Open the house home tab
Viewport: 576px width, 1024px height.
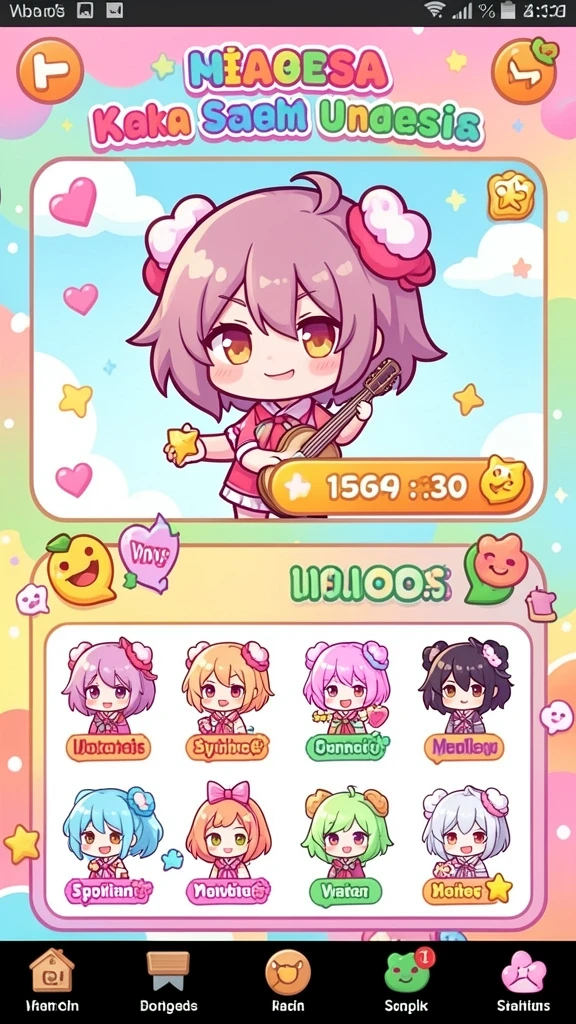51,981
